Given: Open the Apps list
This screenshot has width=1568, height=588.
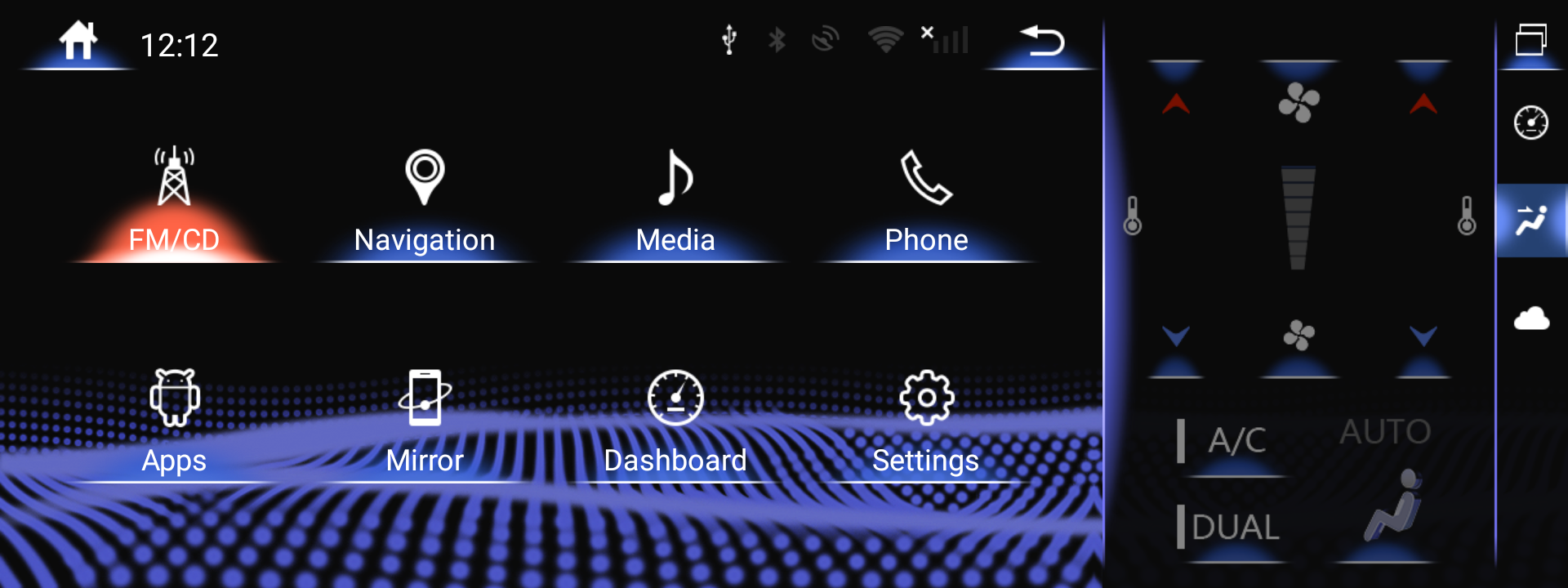Looking at the screenshot, I should (174, 422).
